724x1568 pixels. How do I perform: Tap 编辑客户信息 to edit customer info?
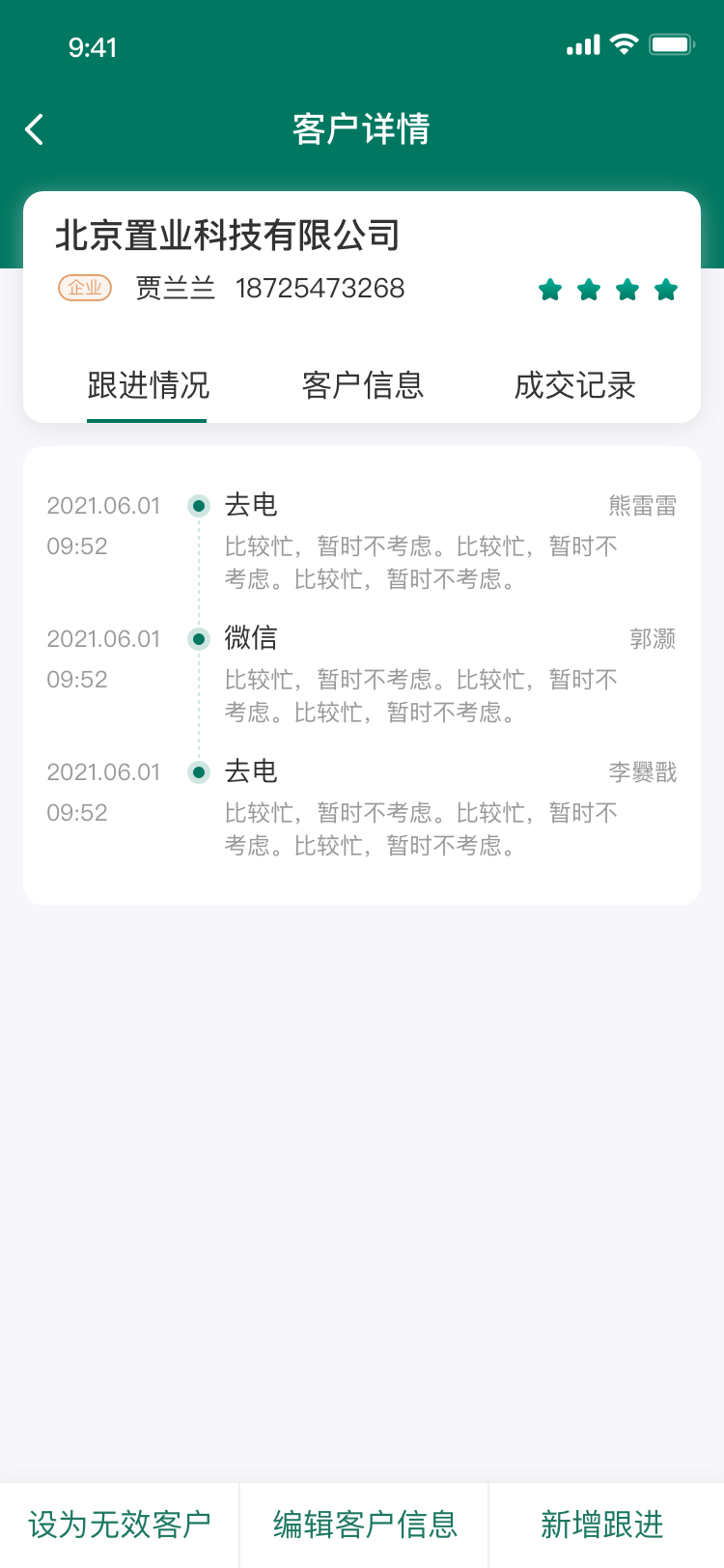tap(365, 1525)
